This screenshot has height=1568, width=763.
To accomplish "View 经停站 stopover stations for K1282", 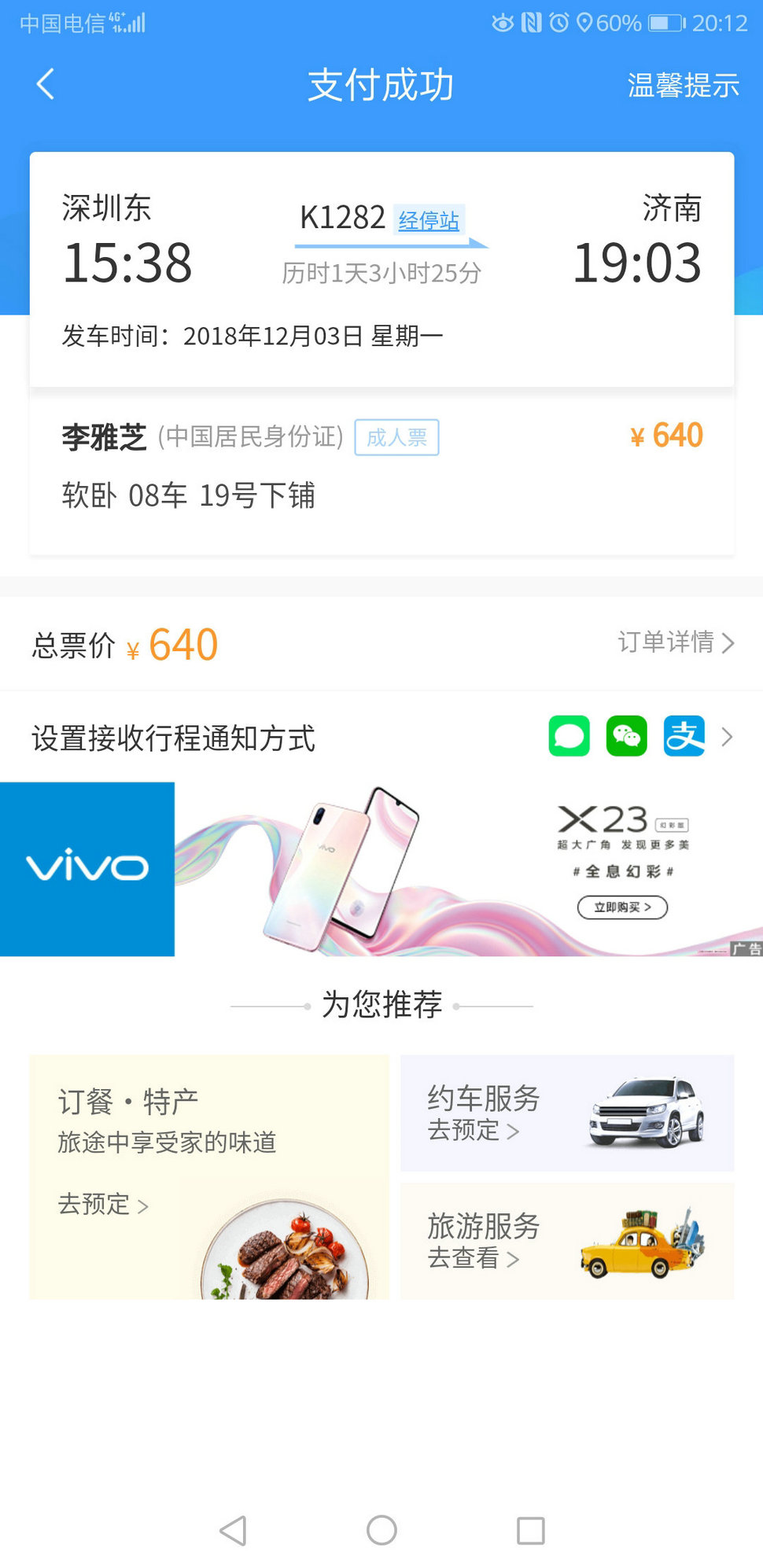I will click(429, 220).
